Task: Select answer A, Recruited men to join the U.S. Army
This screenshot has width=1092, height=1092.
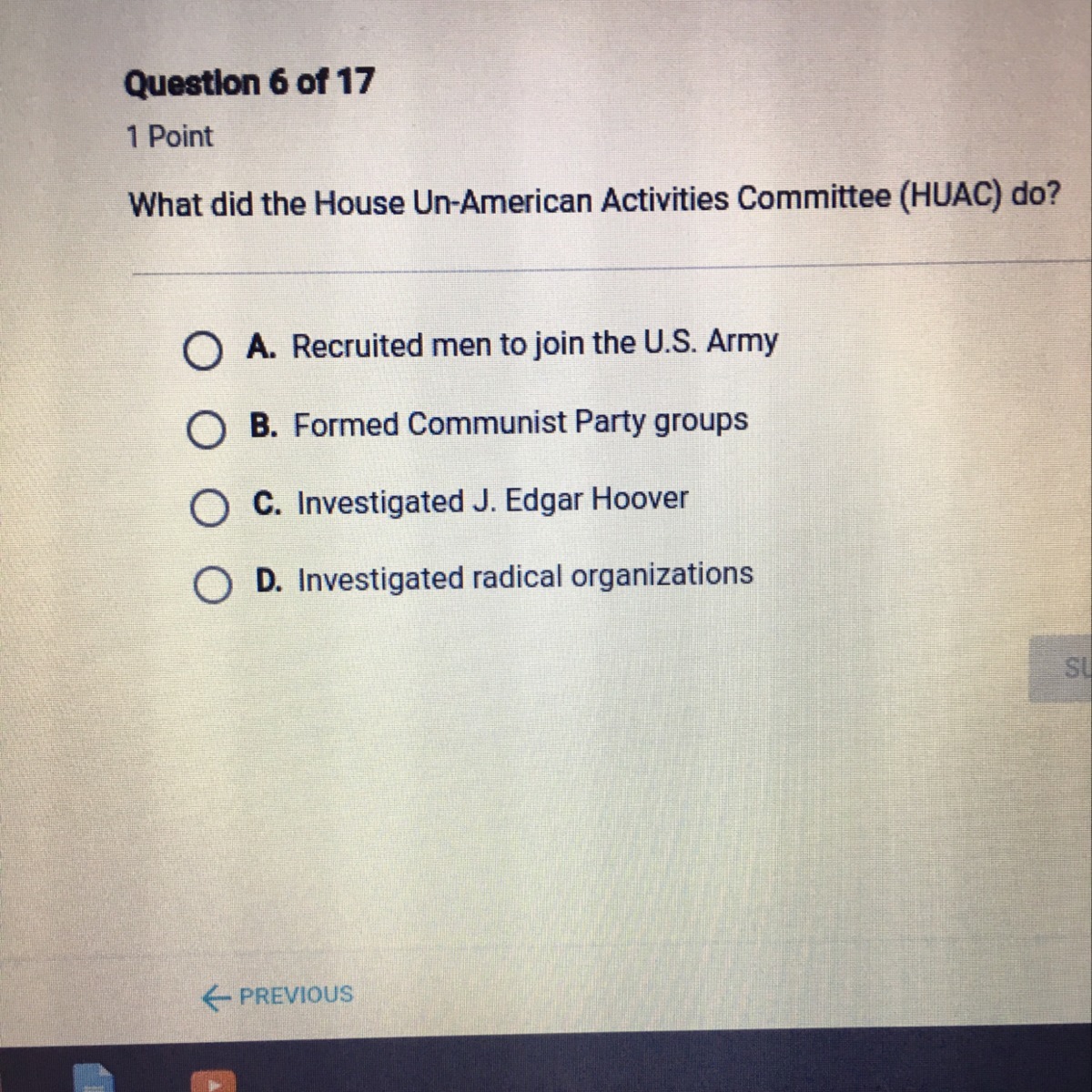Action: point(201,352)
